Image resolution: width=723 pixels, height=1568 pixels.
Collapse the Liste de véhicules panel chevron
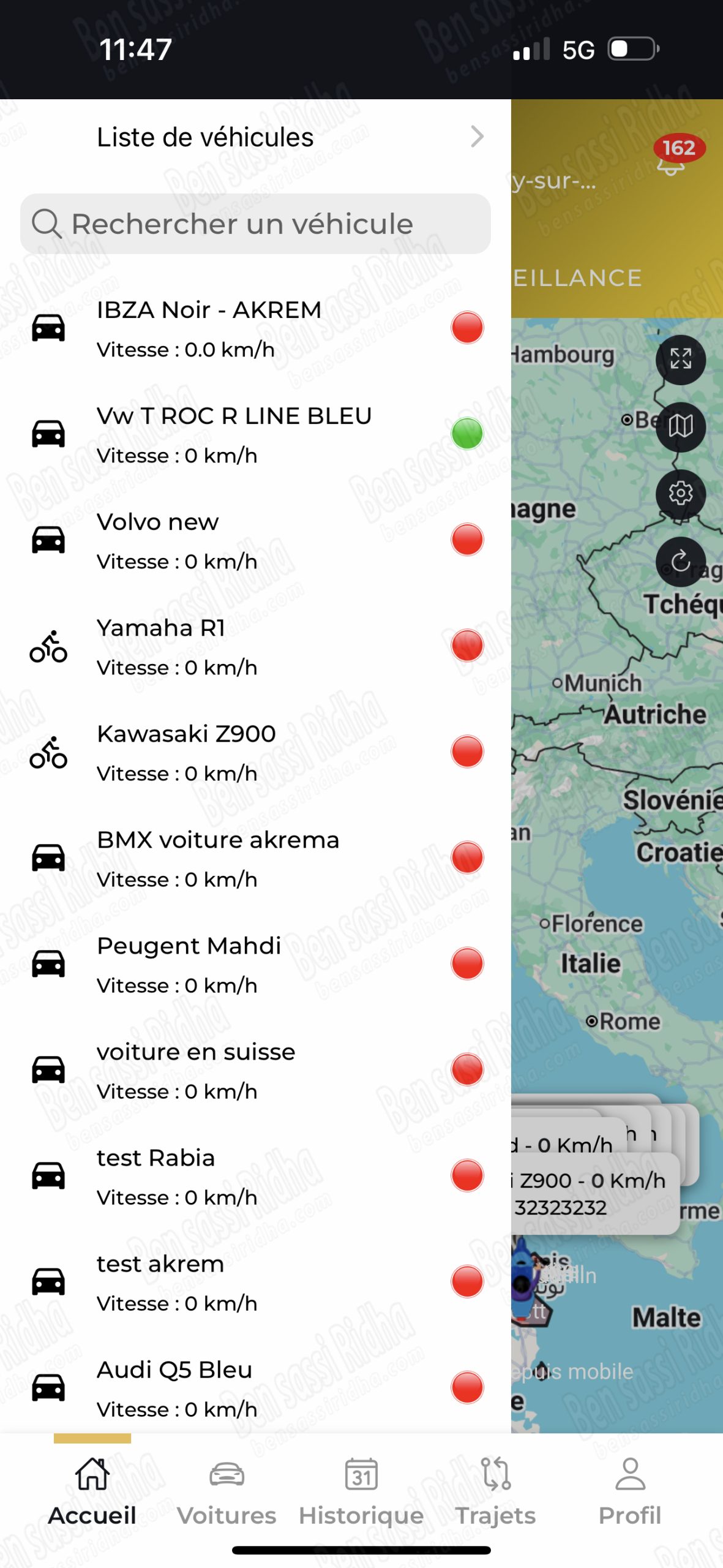(x=477, y=137)
